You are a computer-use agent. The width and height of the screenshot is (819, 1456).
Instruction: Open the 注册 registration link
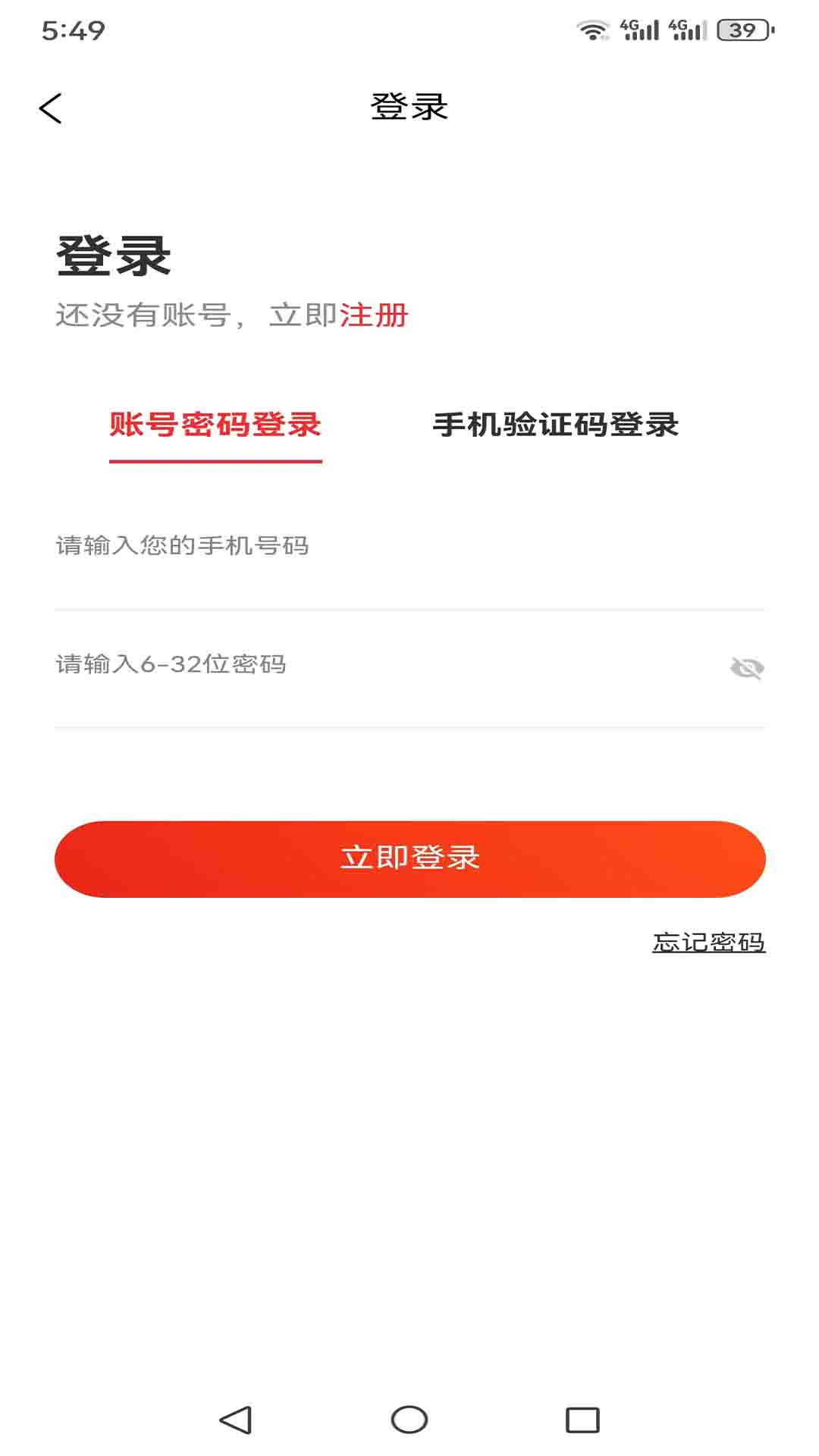374,315
